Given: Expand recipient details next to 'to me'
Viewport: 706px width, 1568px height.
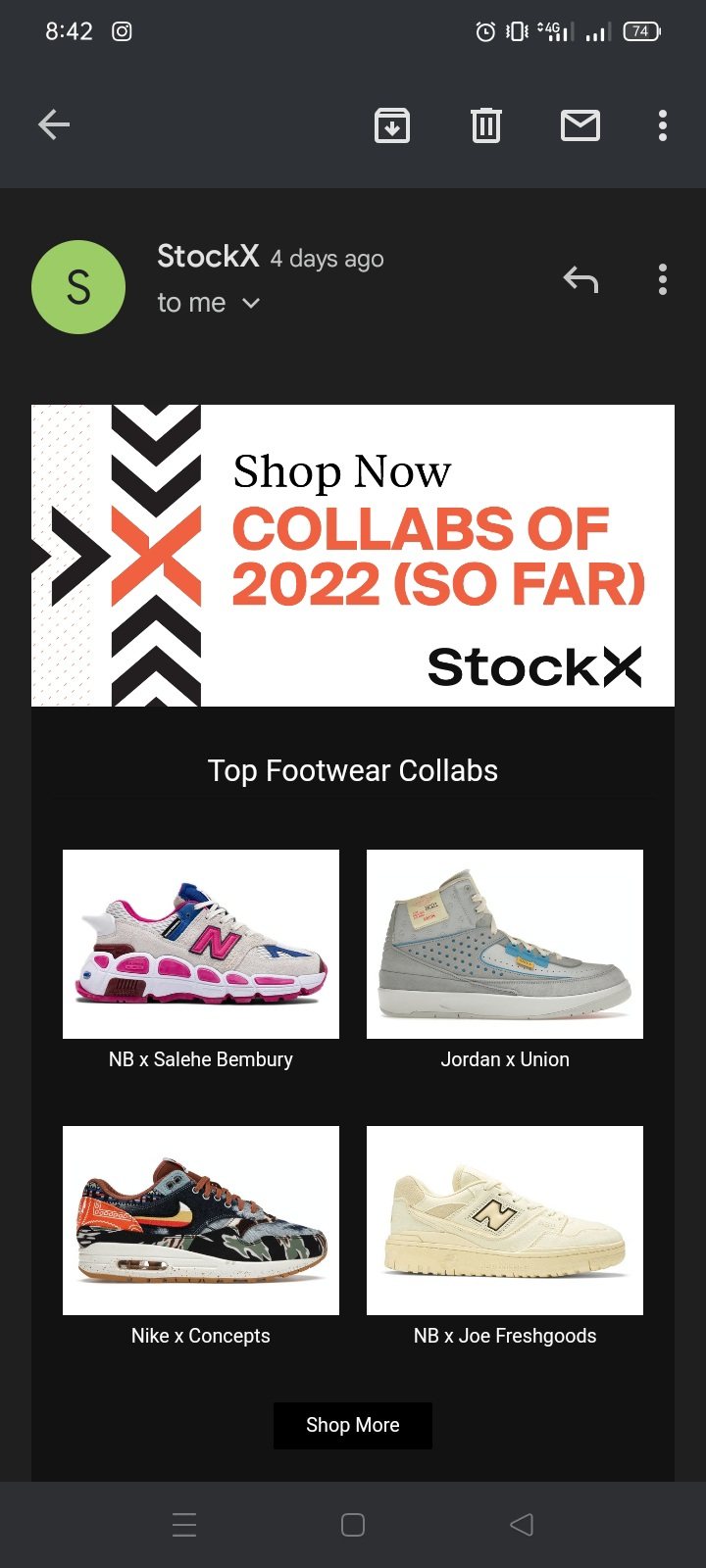Looking at the screenshot, I should click(251, 304).
